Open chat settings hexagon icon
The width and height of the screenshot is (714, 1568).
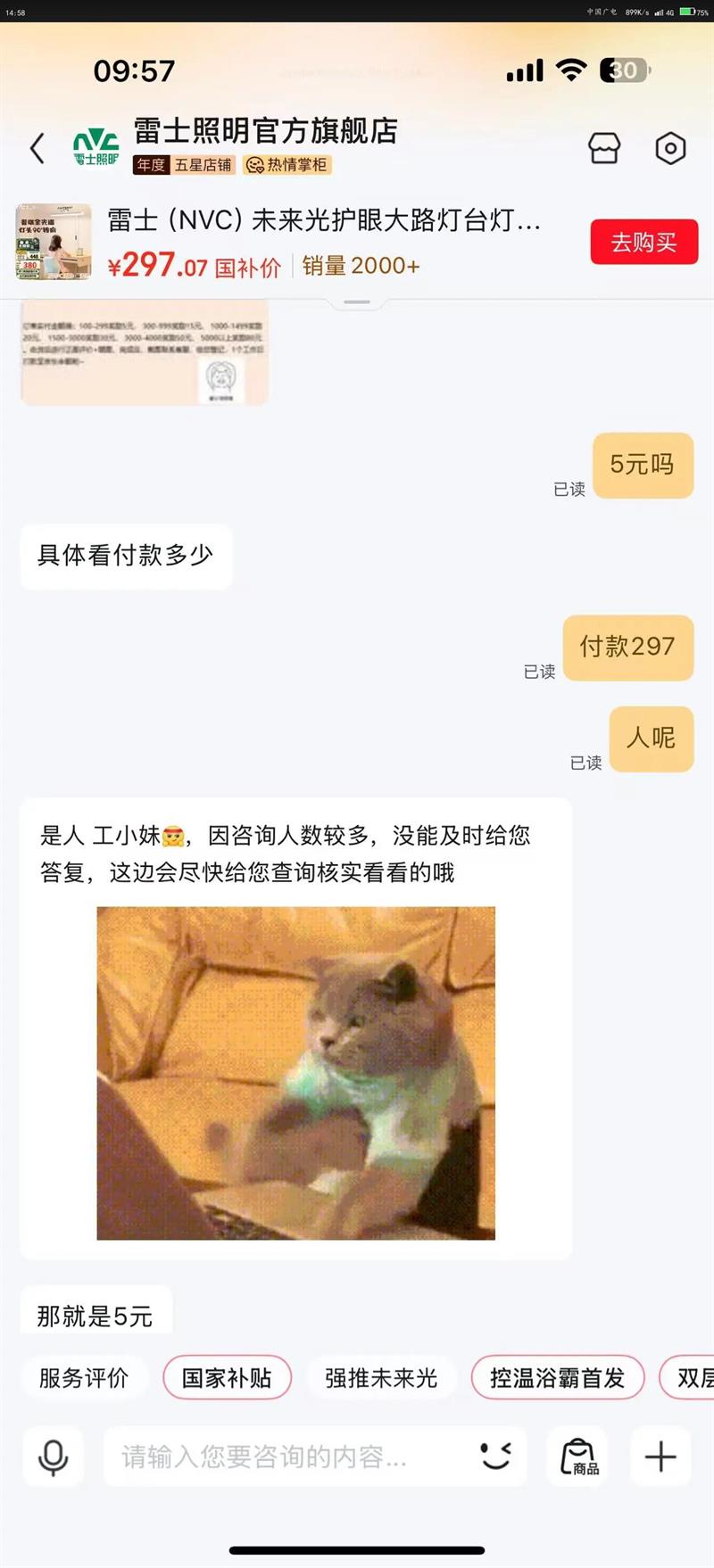[x=670, y=148]
